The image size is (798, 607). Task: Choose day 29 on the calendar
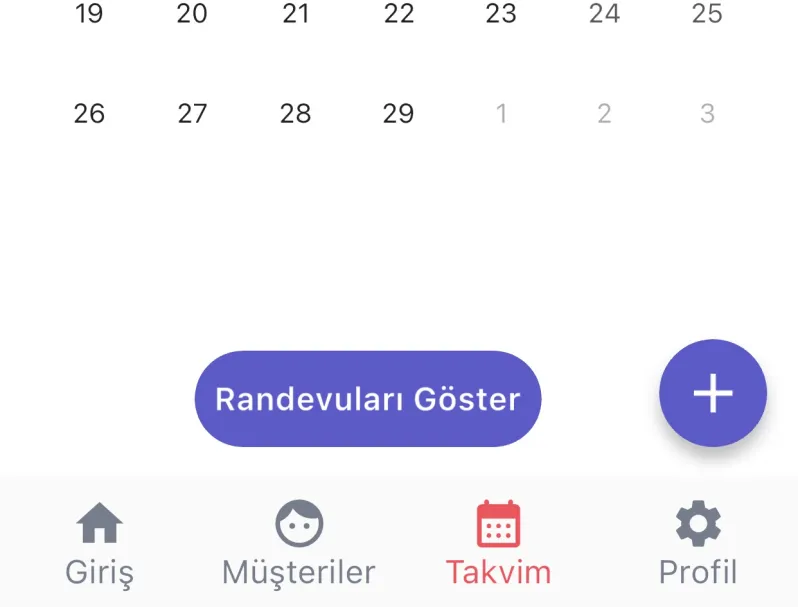pyautogui.click(x=398, y=114)
